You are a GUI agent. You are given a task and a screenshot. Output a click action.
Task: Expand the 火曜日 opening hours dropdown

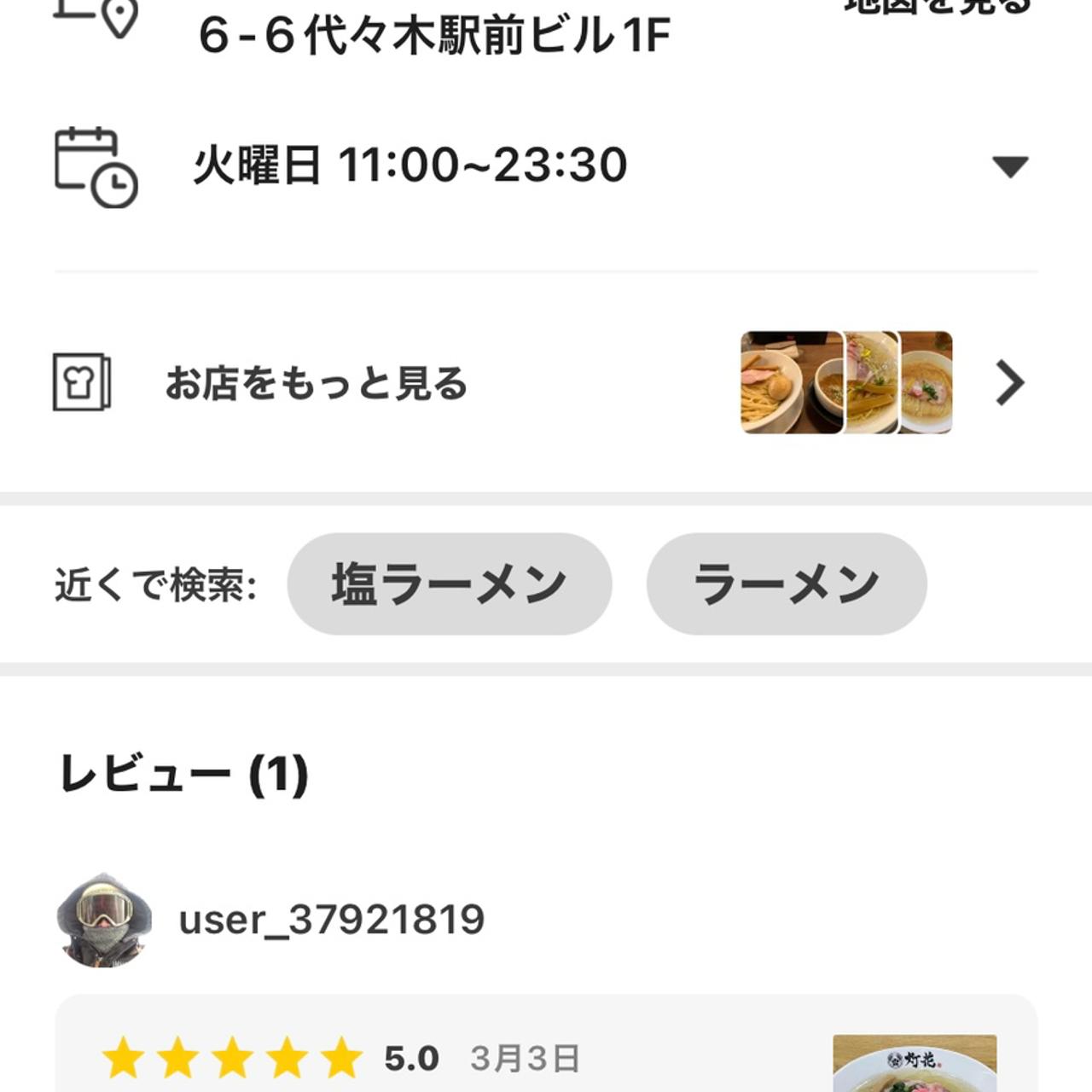point(1010,166)
